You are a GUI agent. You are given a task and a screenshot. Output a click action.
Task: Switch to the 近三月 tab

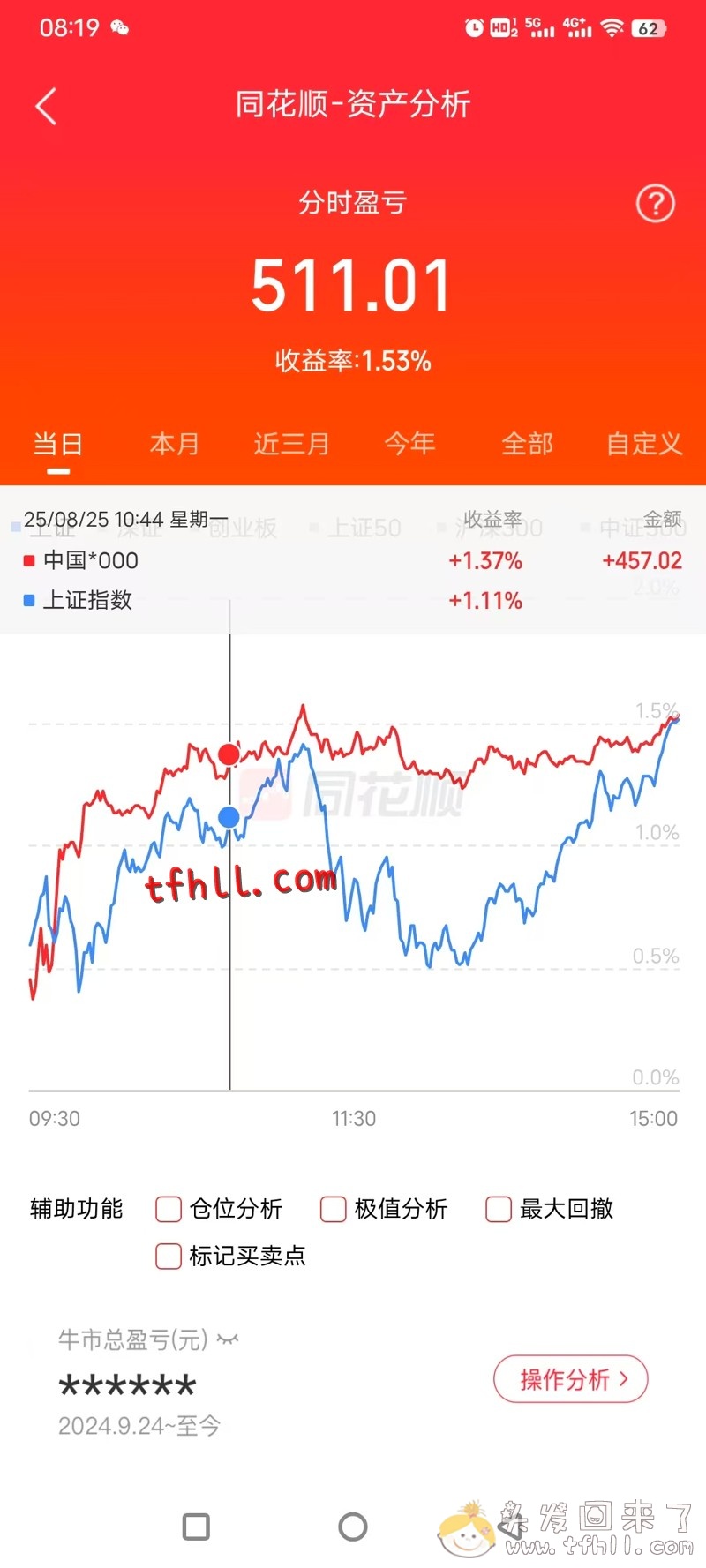point(292,444)
